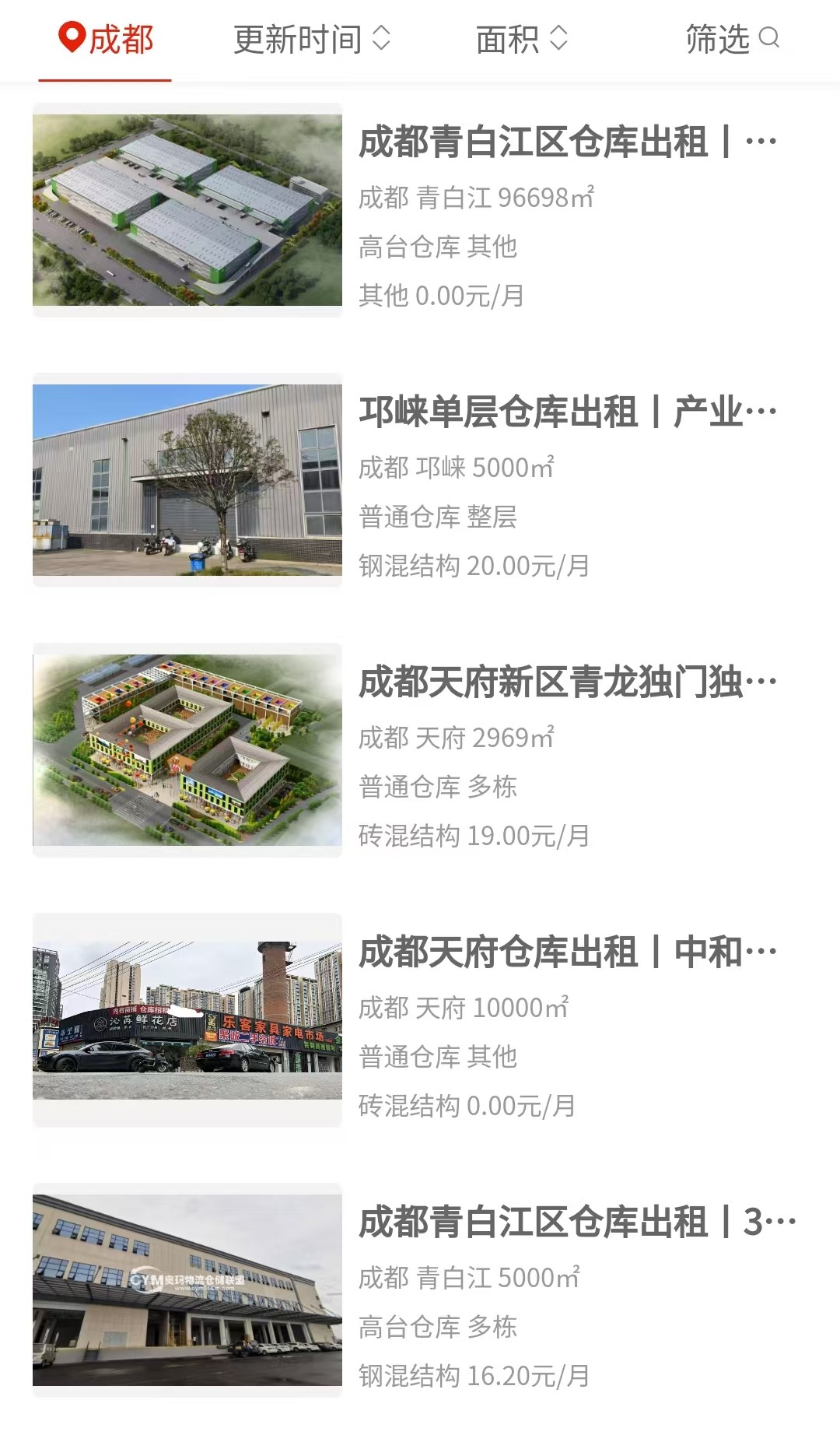
Task: Open the 成都天府仓库出租 中和 listing
Action: (x=420, y=1020)
